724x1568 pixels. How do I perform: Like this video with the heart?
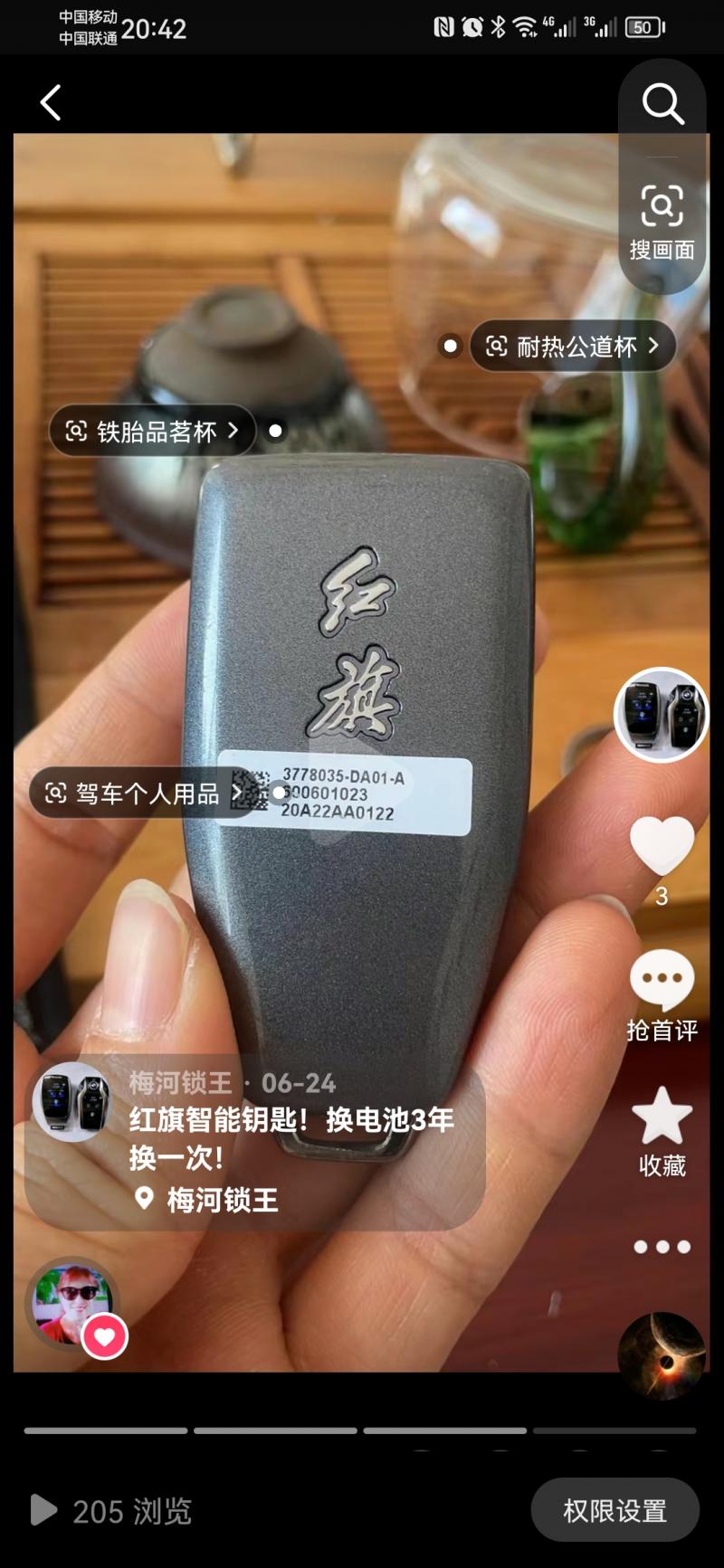tap(662, 846)
